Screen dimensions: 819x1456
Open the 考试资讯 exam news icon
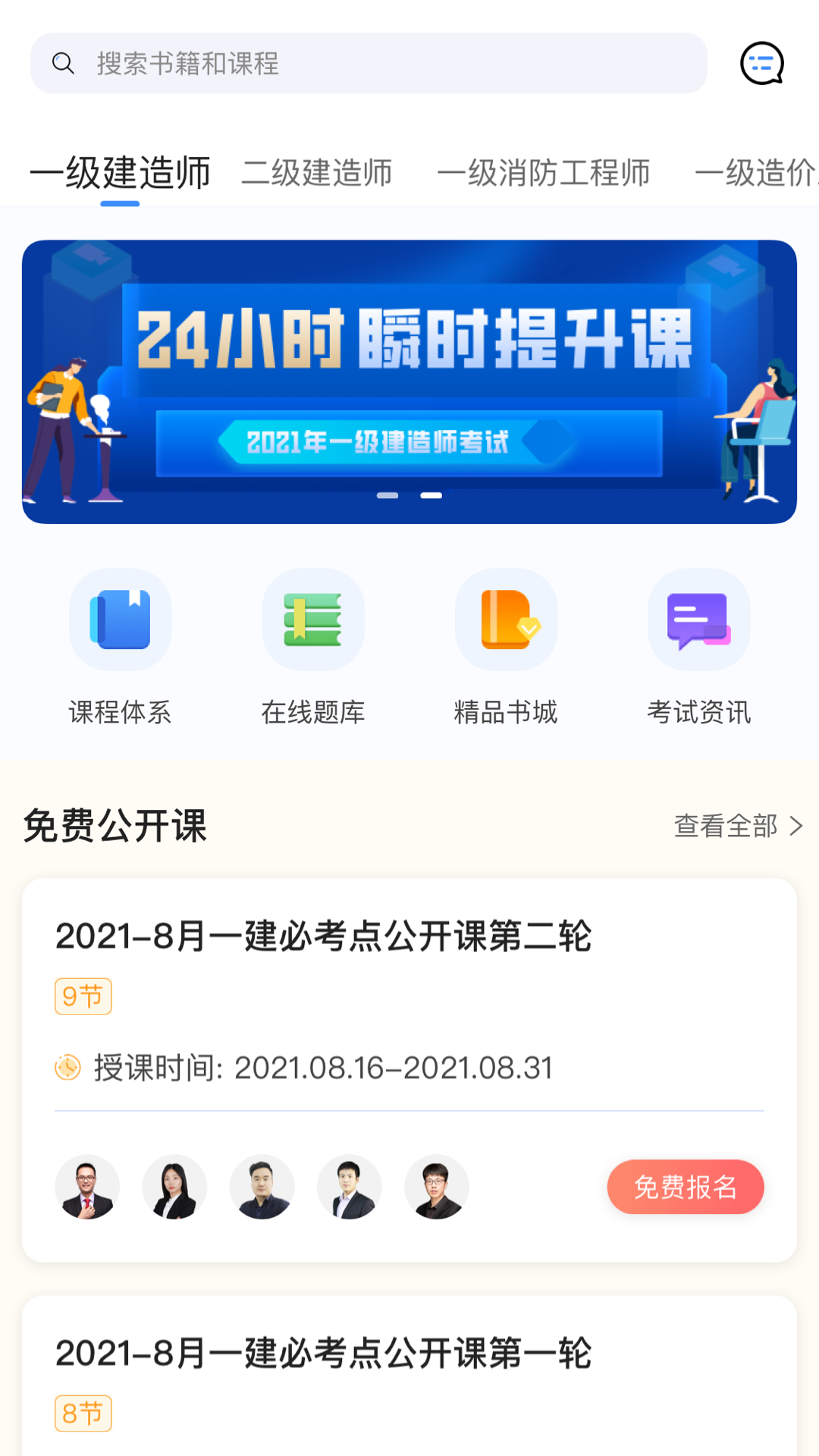[x=698, y=620]
